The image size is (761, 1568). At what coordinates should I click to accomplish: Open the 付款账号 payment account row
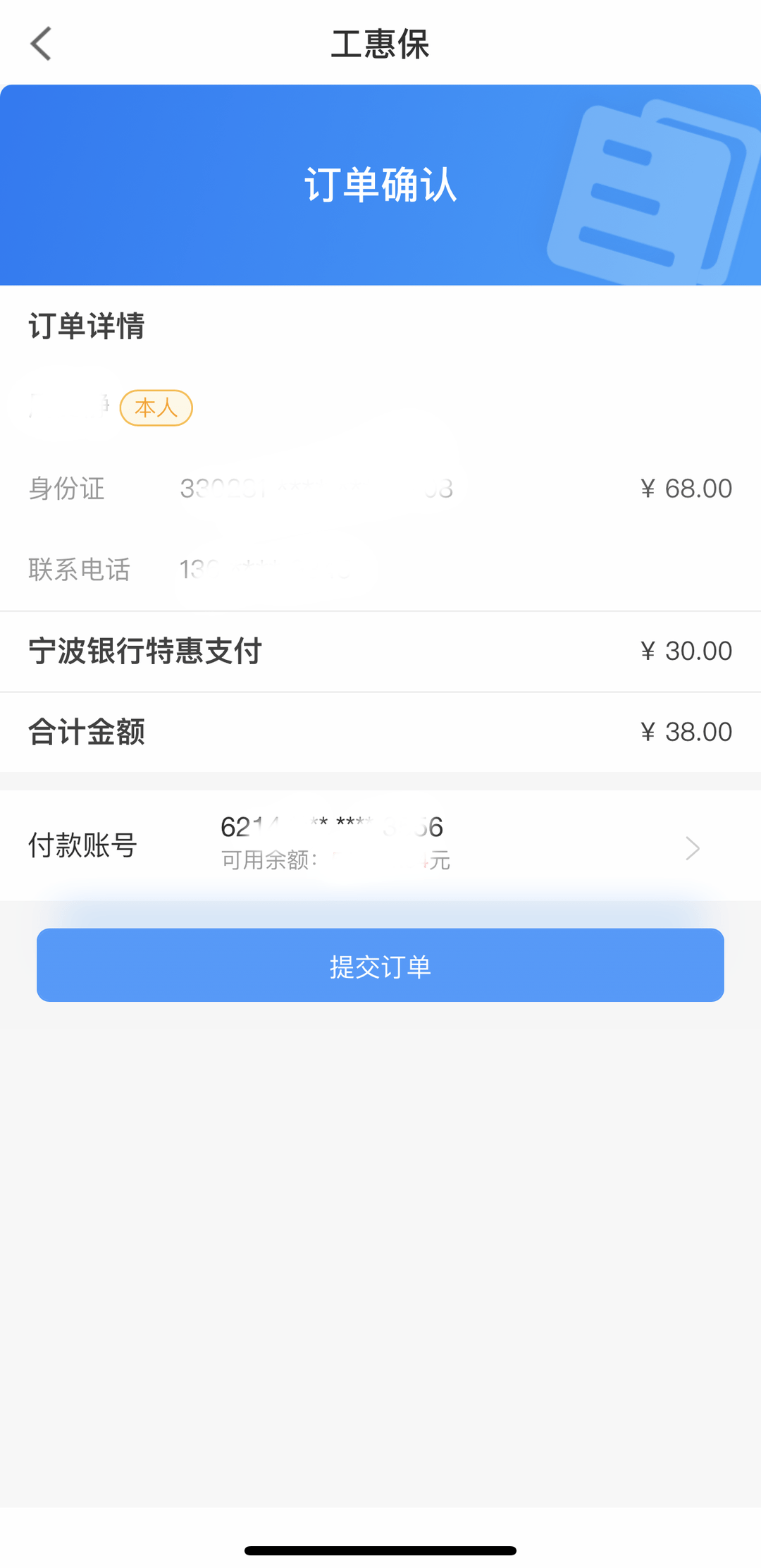tap(380, 845)
